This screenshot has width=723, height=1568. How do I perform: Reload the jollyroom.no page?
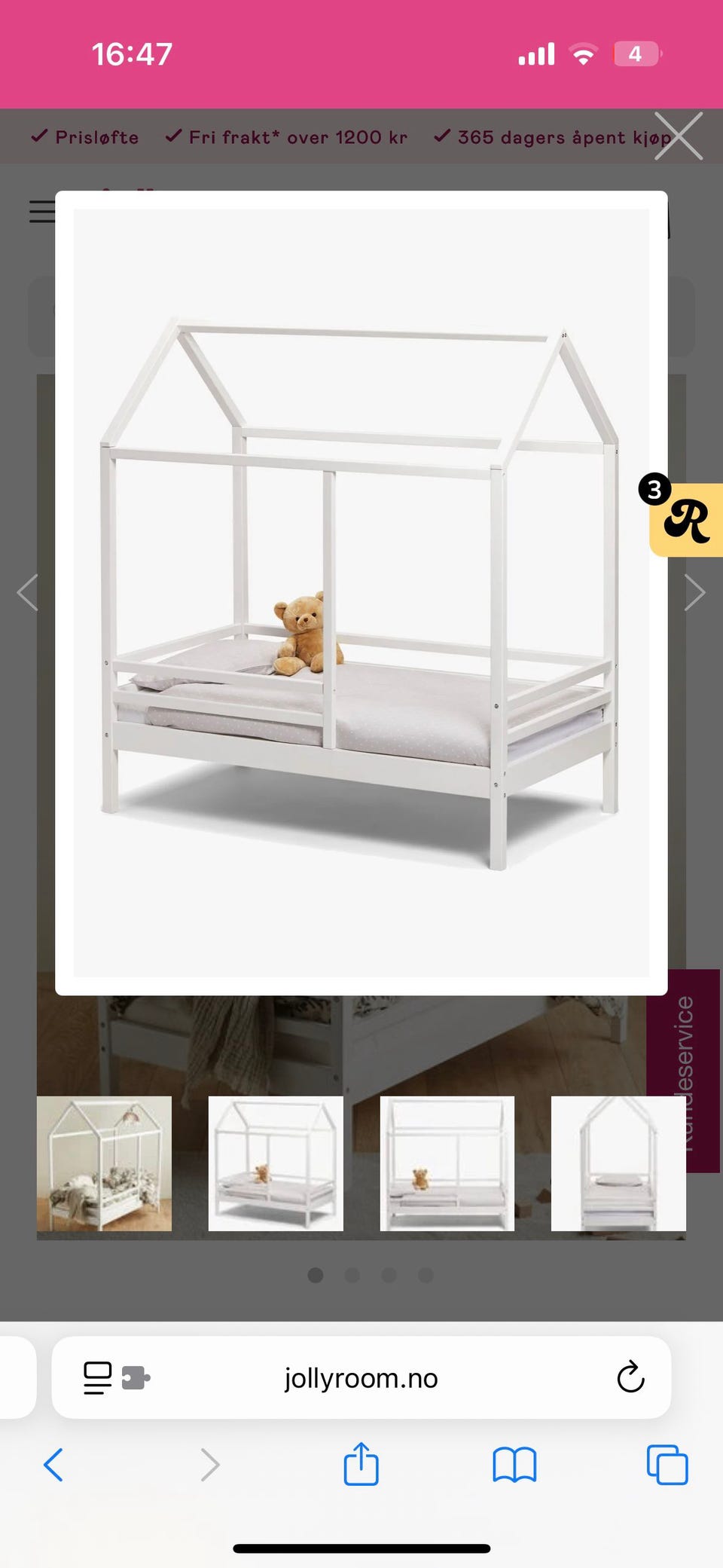[x=630, y=1378]
